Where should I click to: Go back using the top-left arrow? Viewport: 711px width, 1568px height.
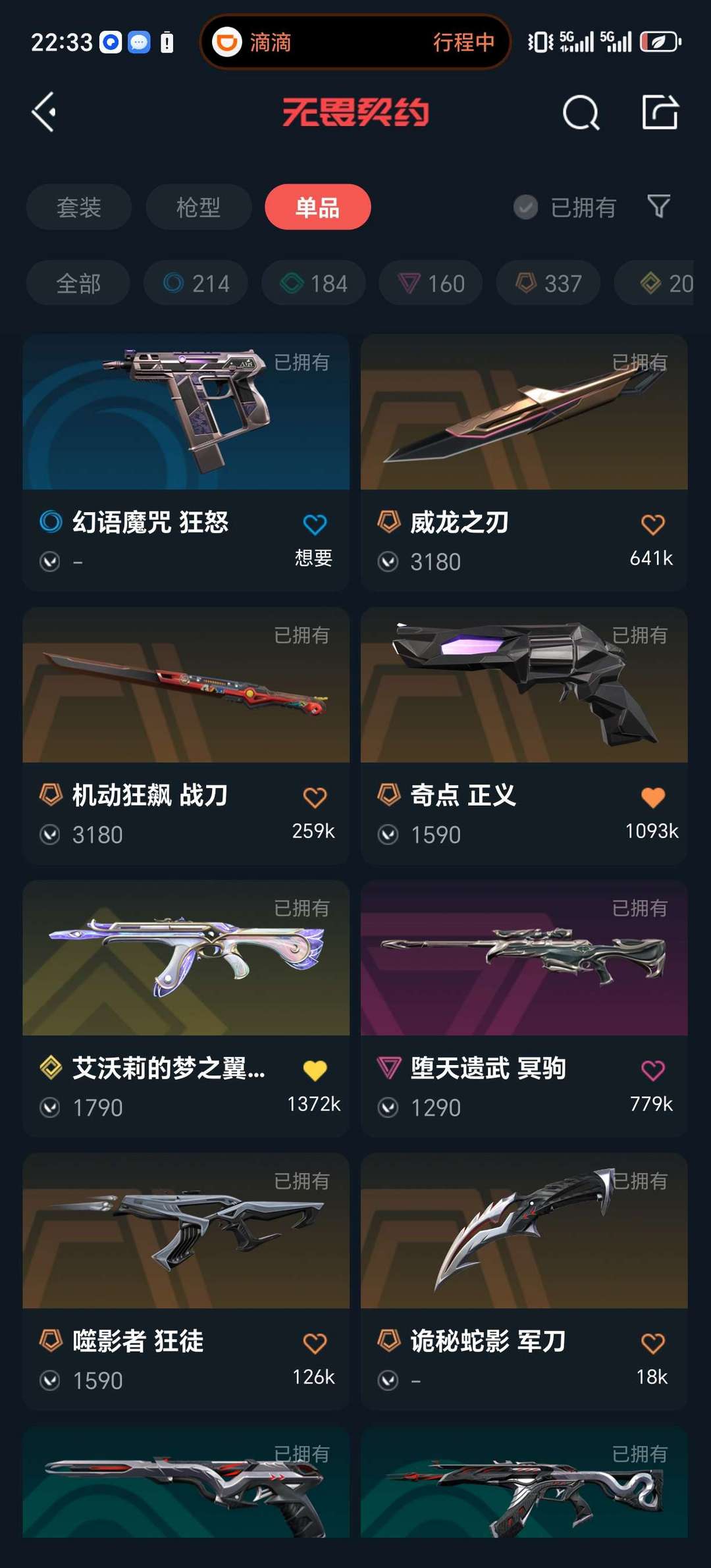click(44, 113)
